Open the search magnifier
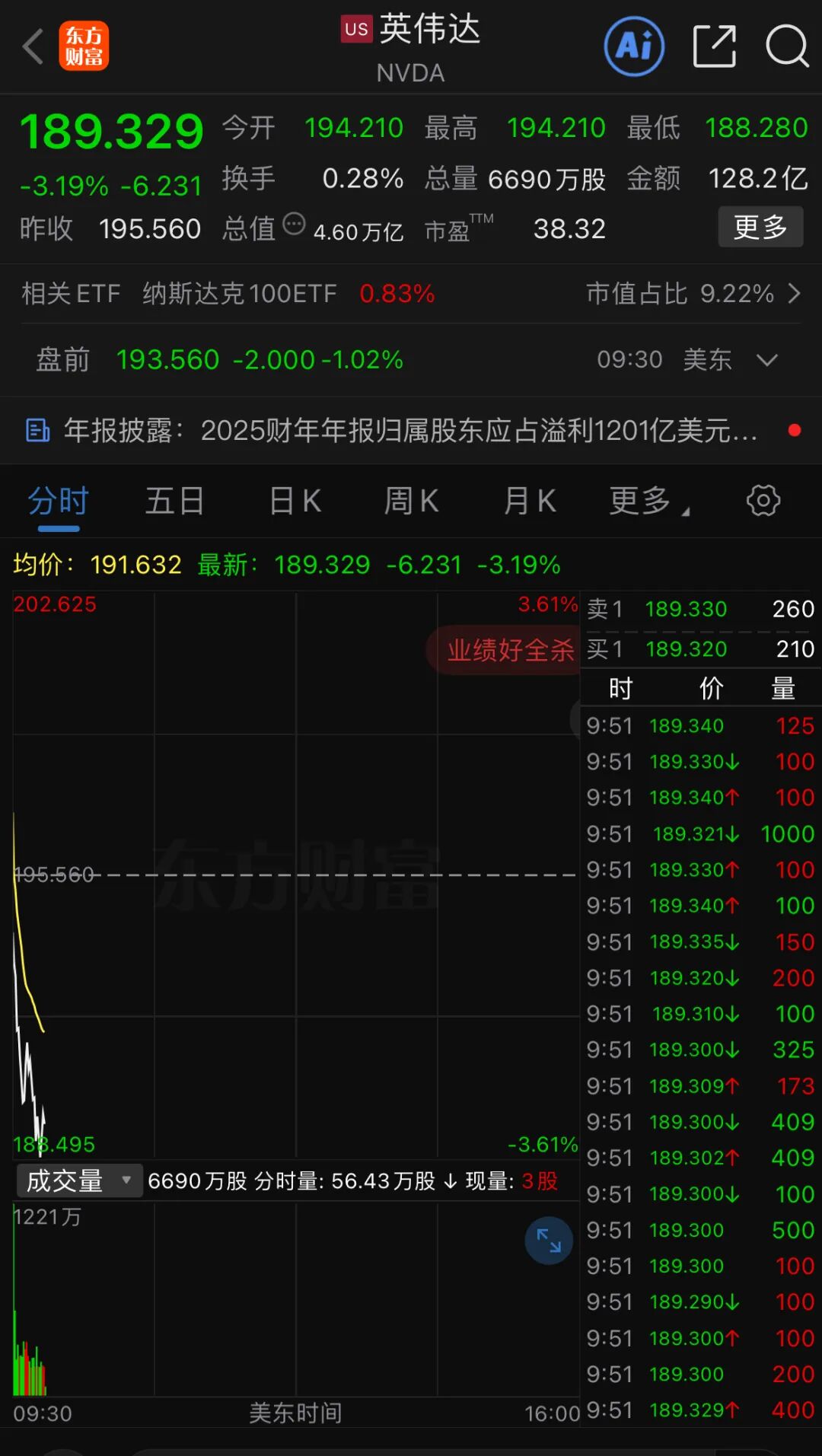Viewport: 822px width, 1456px height. pyautogui.click(x=786, y=46)
